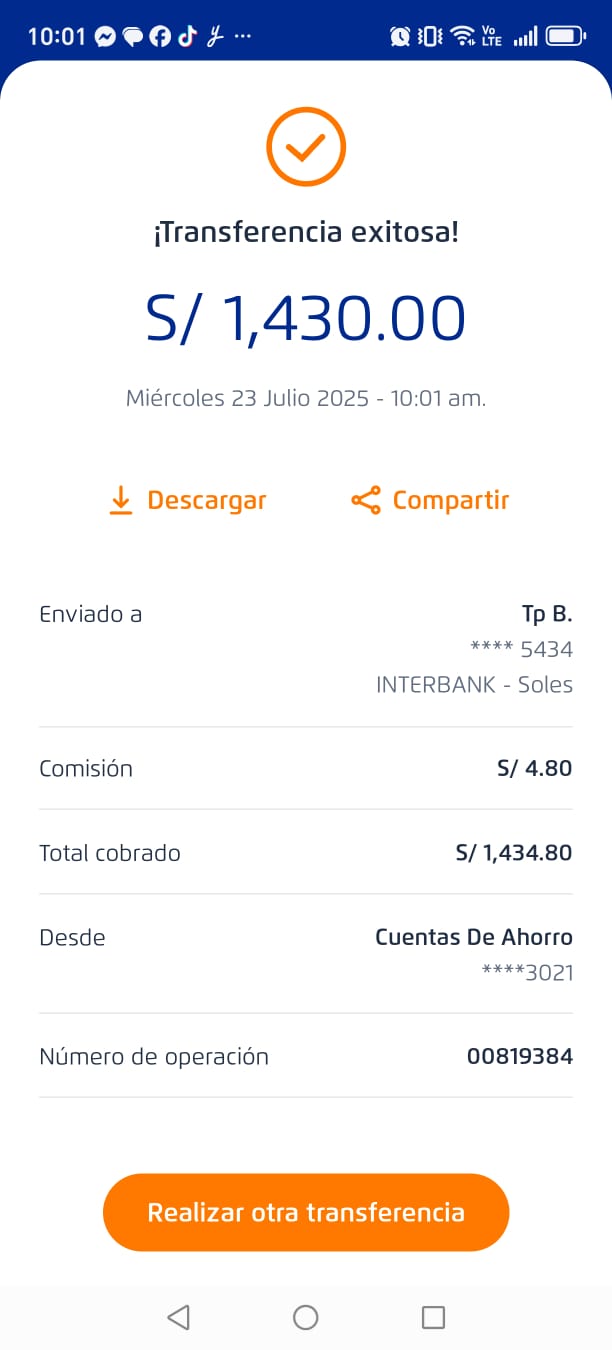The height and width of the screenshot is (1350, 612).
Task: Download the transfer receipt with Descargar
Action: (x=188, y=500)
